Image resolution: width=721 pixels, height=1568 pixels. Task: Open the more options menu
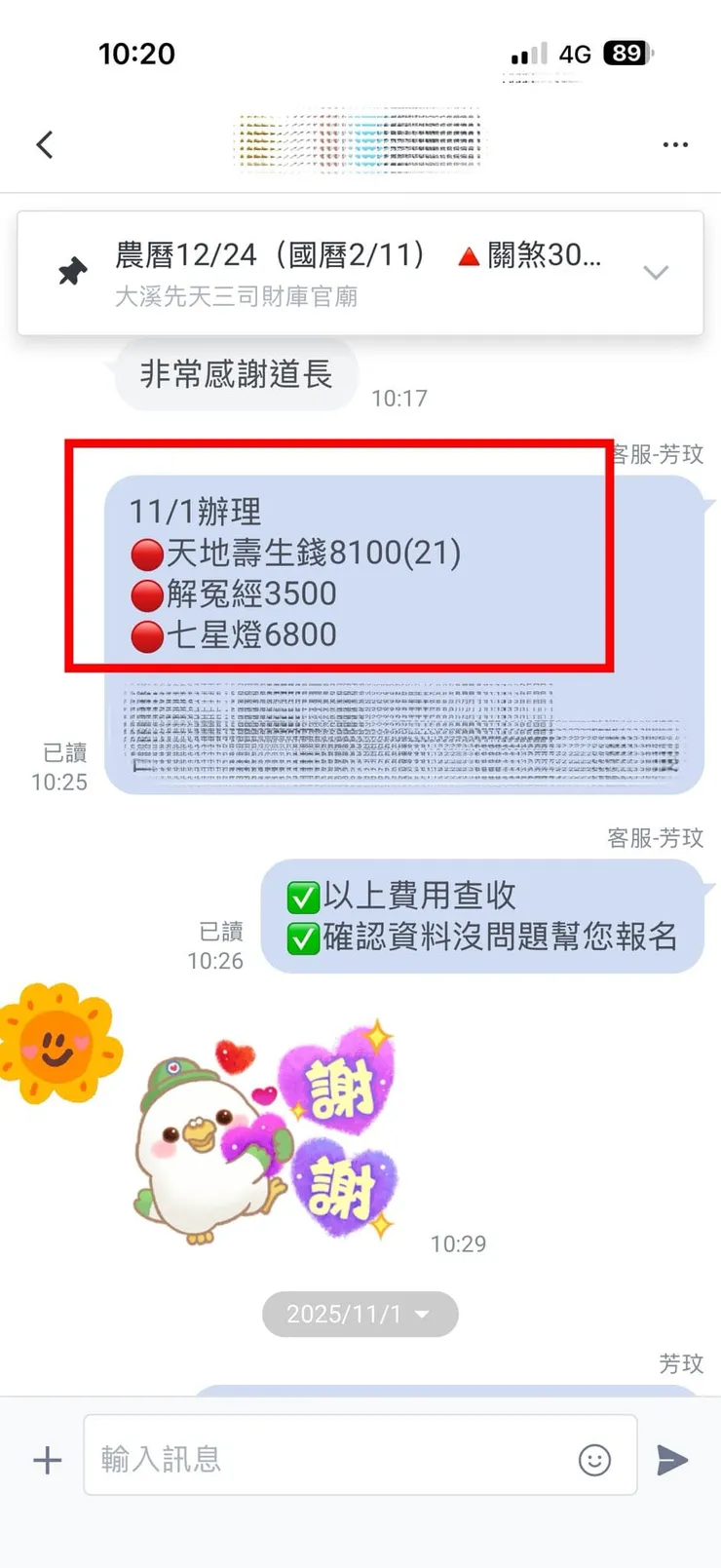pyautogui.click(x=675, y=143)
